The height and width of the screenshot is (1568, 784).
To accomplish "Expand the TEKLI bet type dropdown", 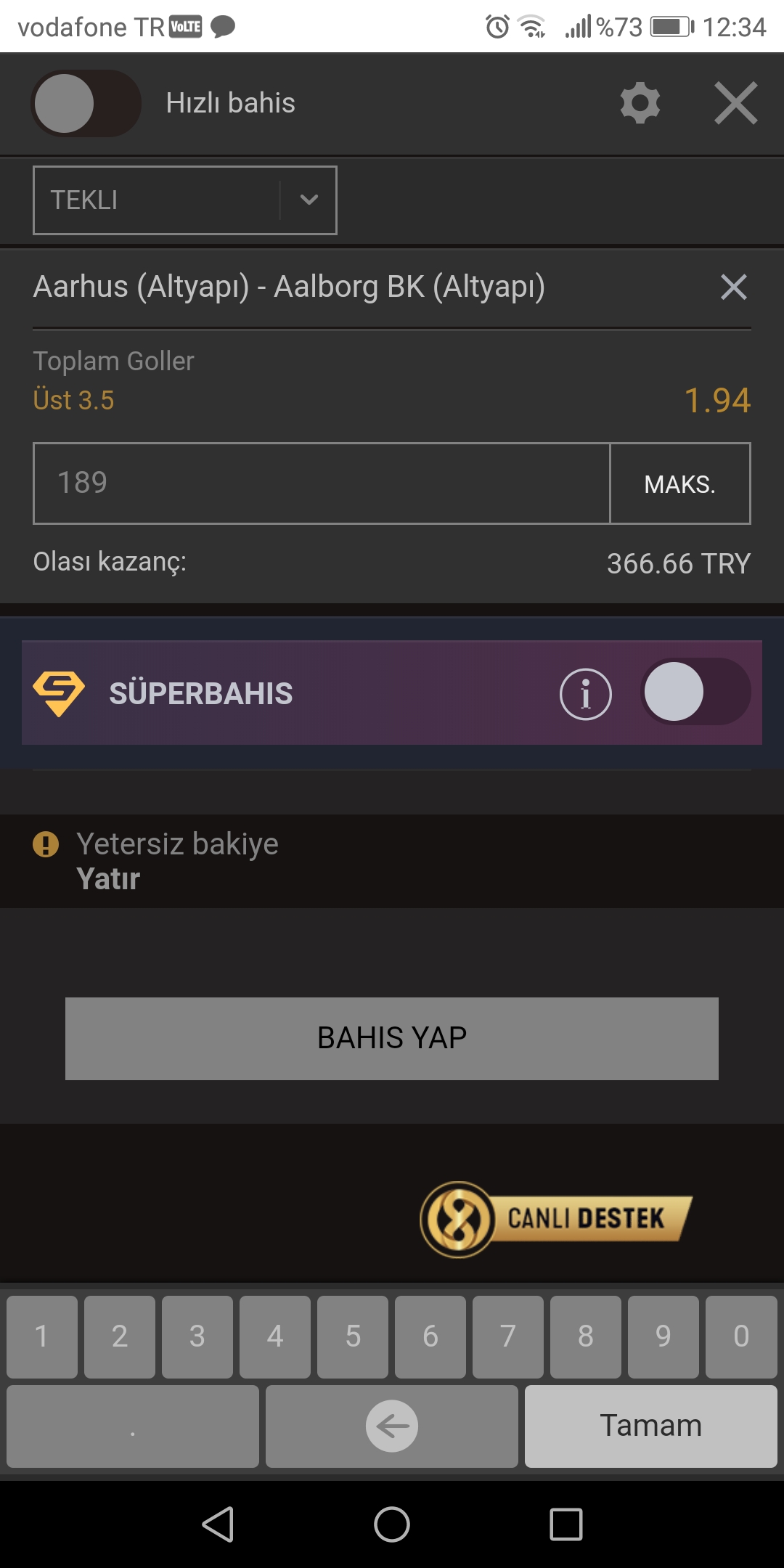I will pyautogui.click(x=185, y=200).
